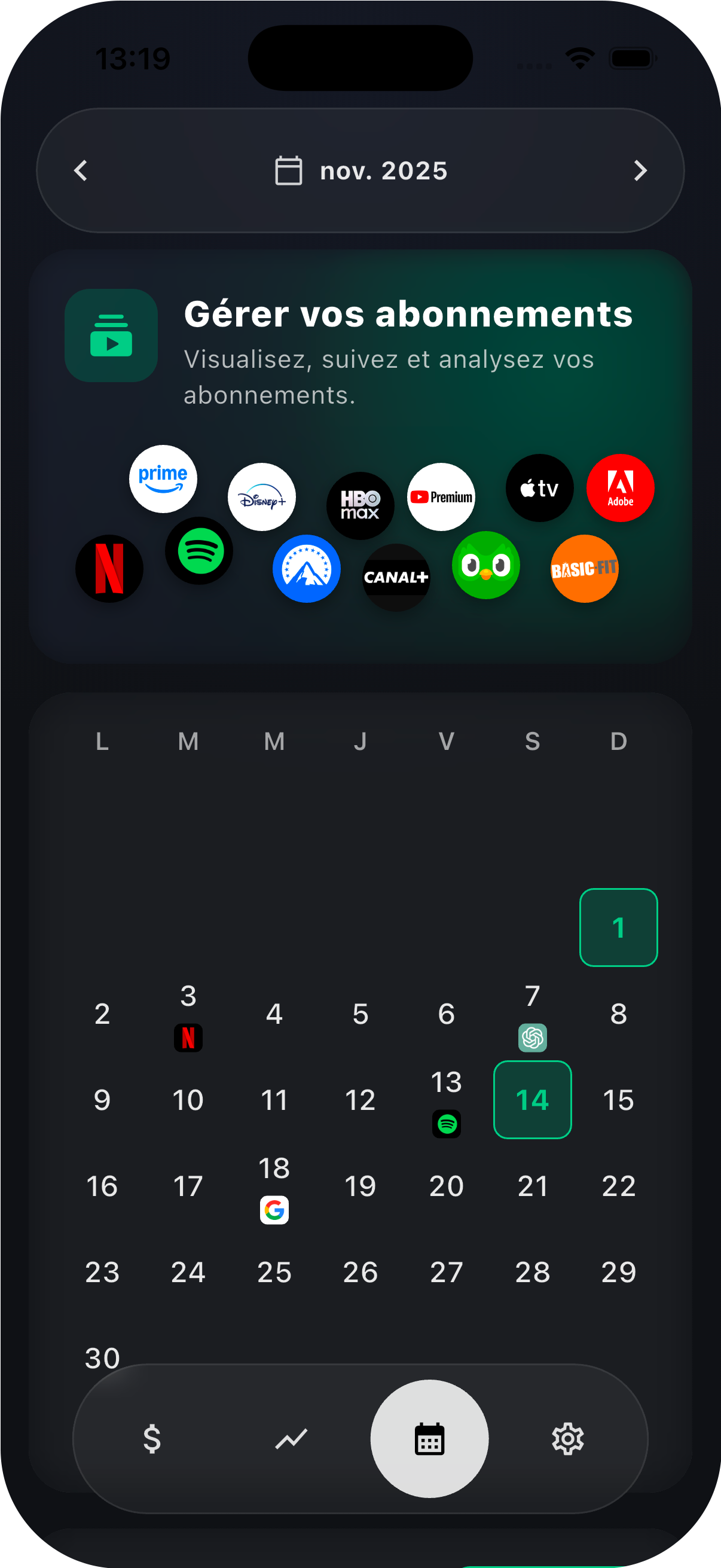Open the YouTube Premium icon
The height and width of the screenshot is (1568, 721).
(x=441, y=497)
